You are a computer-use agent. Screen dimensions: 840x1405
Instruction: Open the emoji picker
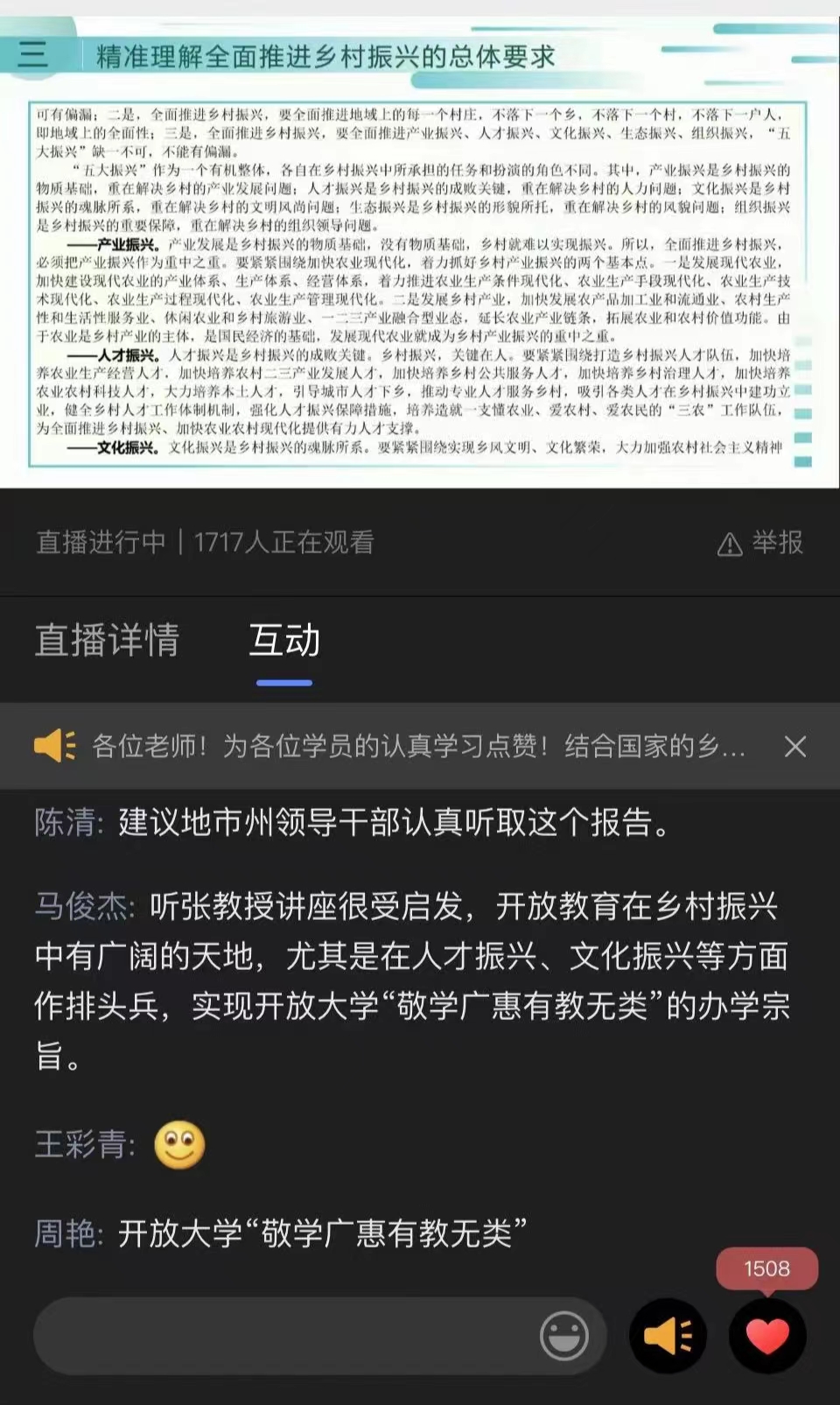(x=563, y=1336)
